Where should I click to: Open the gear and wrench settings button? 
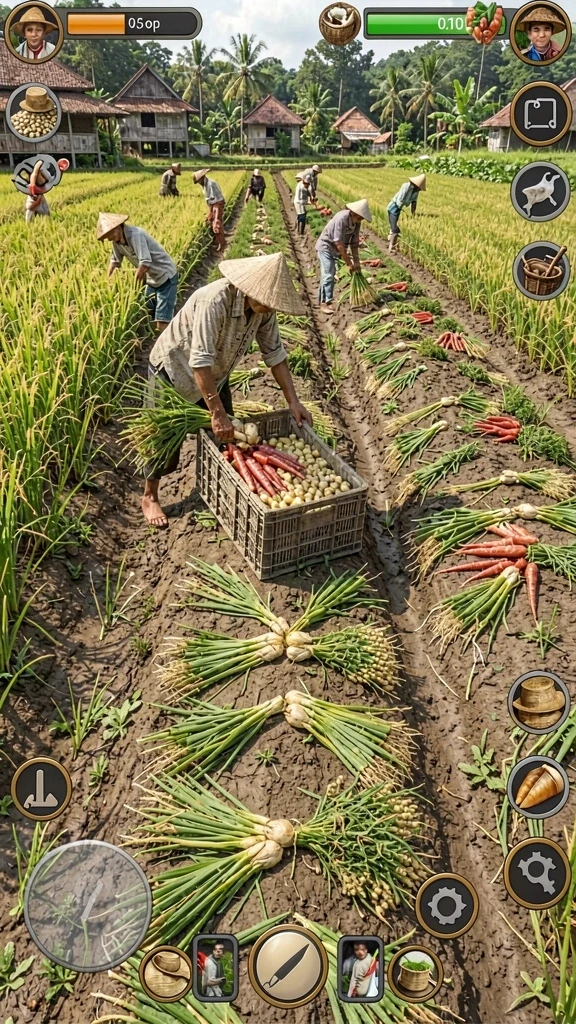click(537, 873)
